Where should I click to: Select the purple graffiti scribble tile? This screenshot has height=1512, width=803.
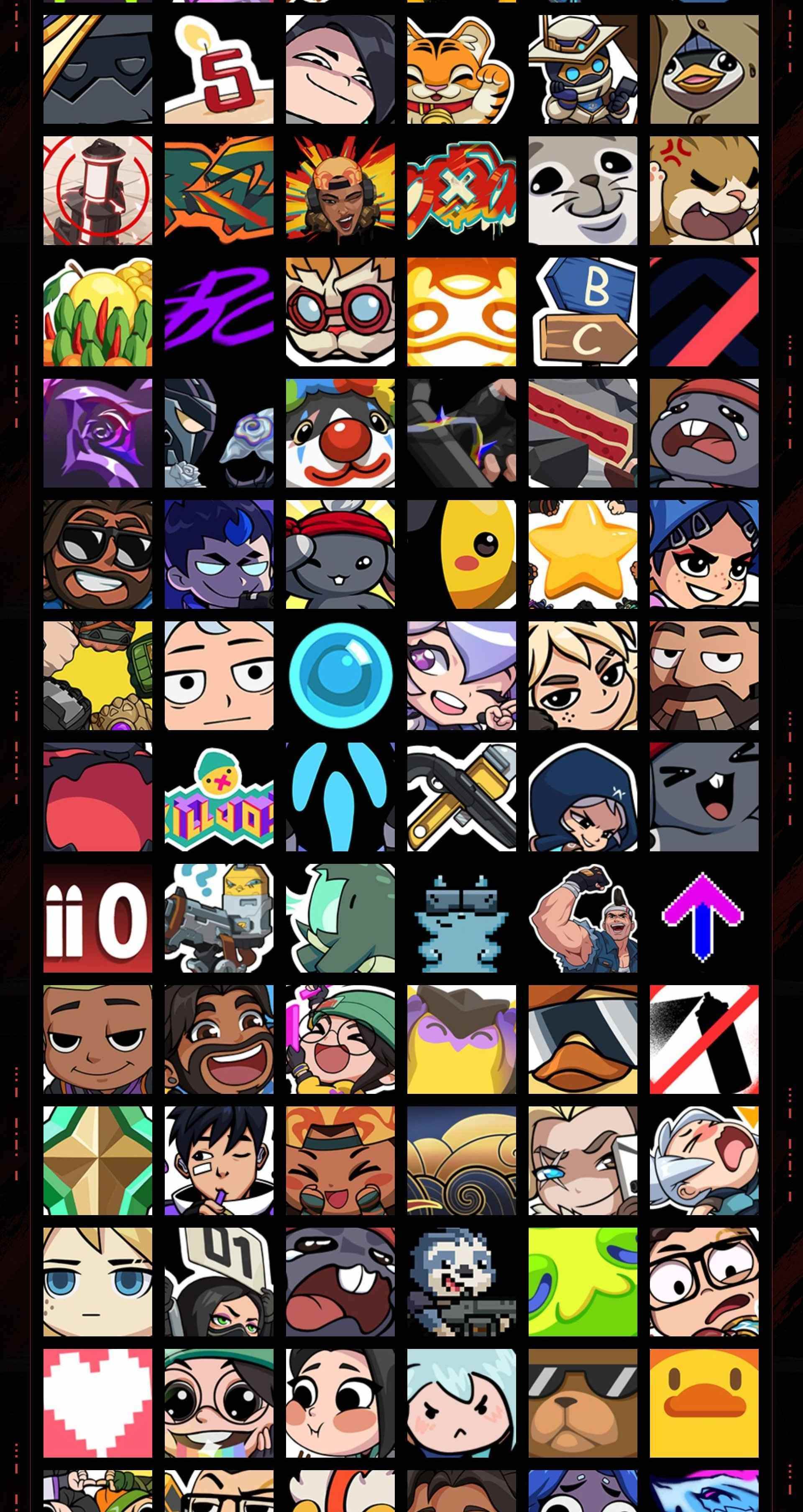pos(219,312)
